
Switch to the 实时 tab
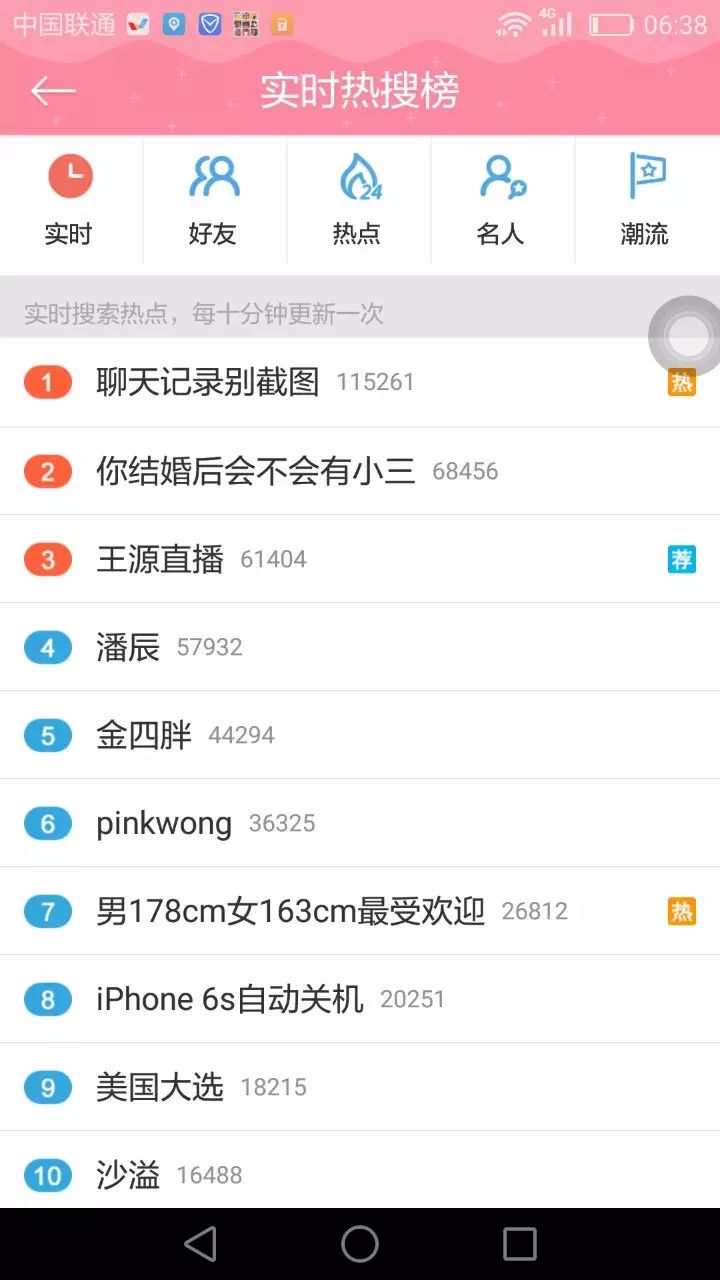tap(70, 199)
